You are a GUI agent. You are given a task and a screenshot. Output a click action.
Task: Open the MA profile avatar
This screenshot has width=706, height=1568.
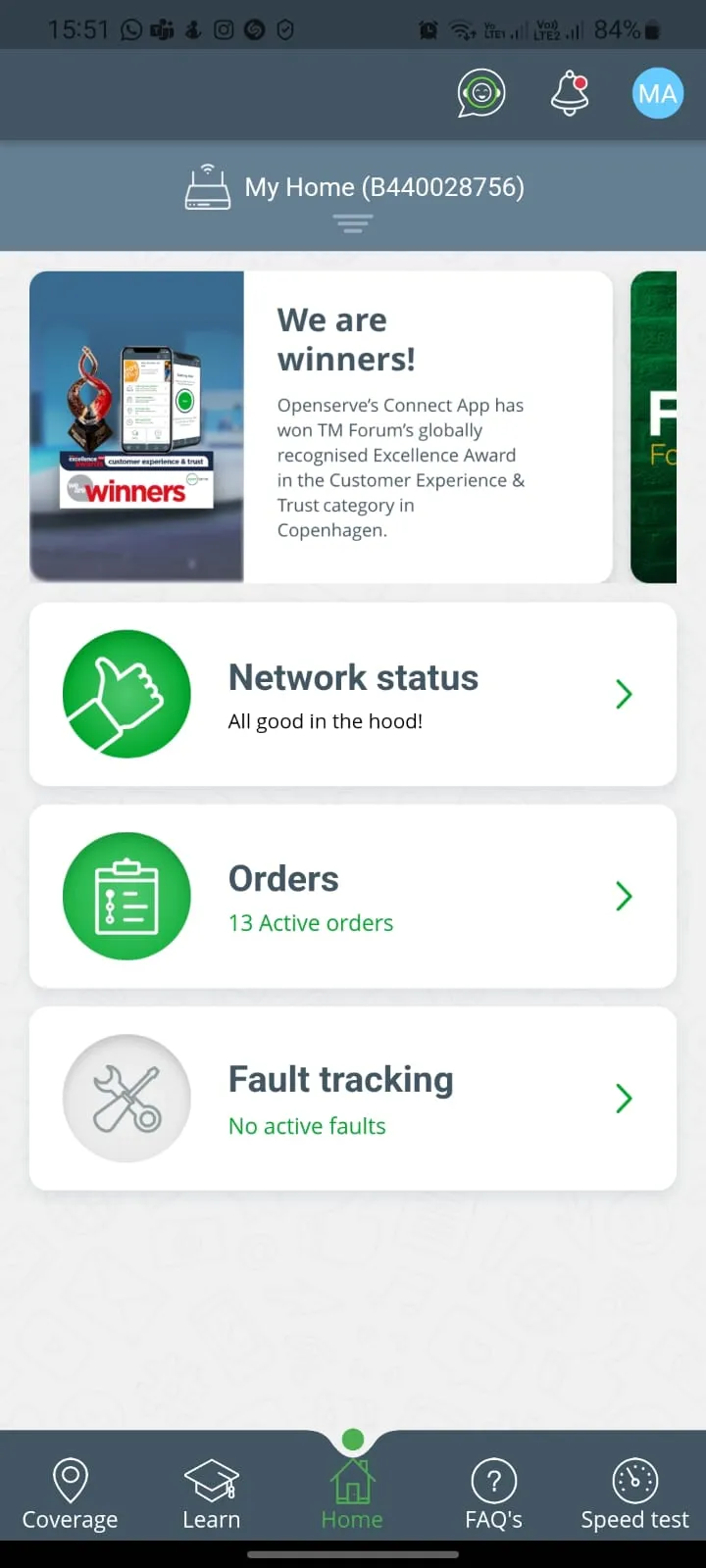click(657, 93)
